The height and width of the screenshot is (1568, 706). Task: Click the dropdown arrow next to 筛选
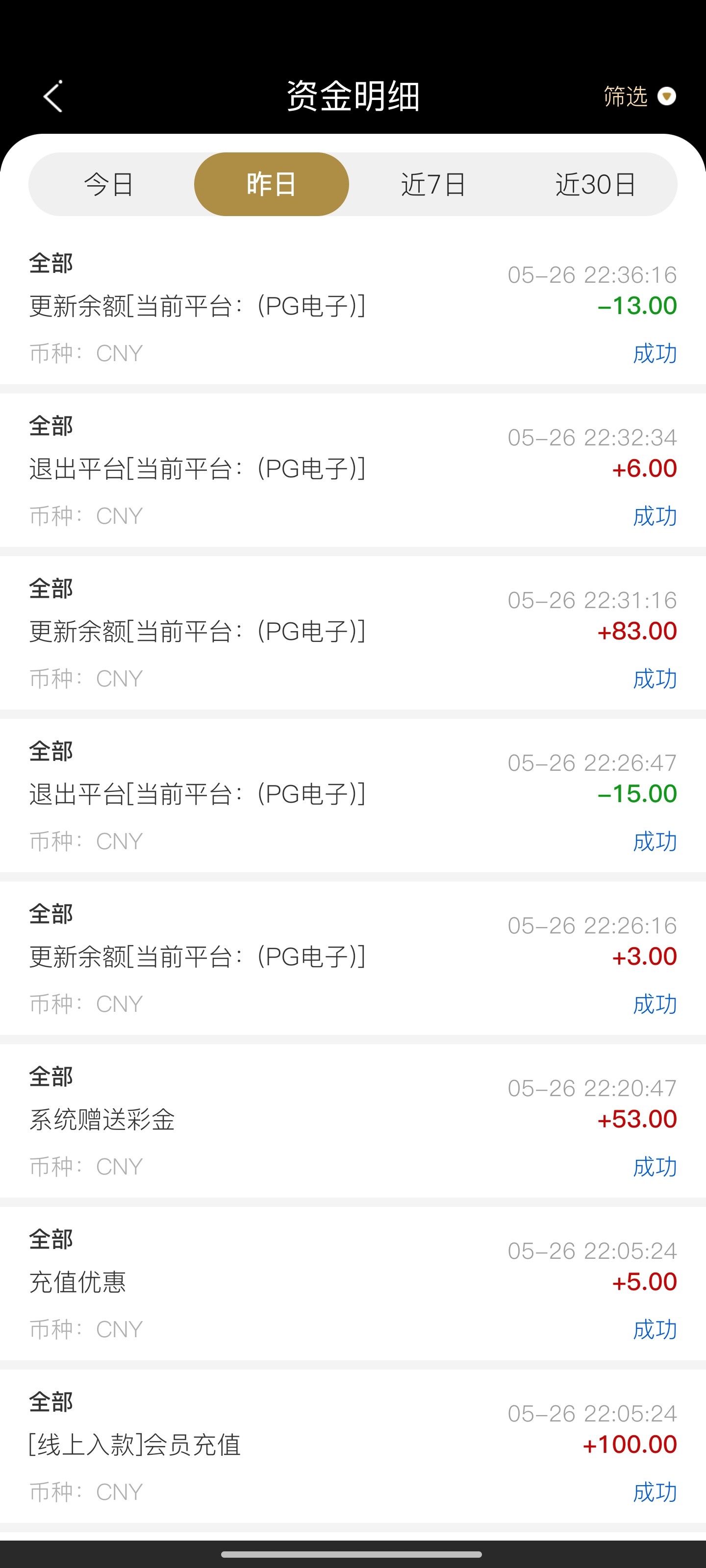pyautogui.click(x=668, y=96)
